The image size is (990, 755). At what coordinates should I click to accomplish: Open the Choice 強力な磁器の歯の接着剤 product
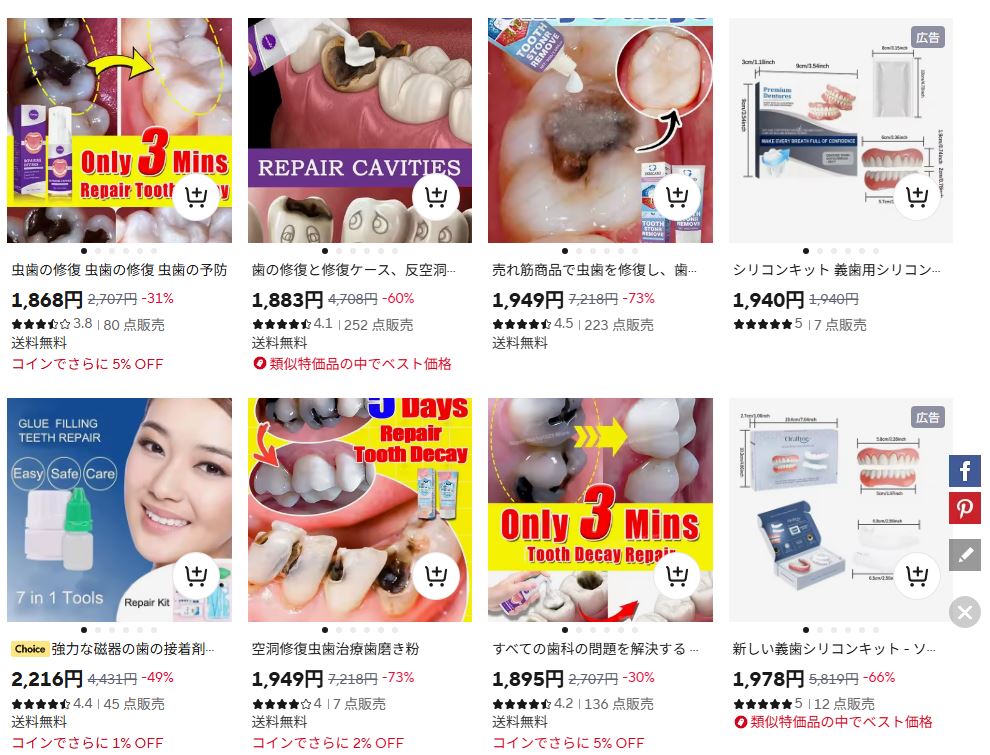click(113, 649)
